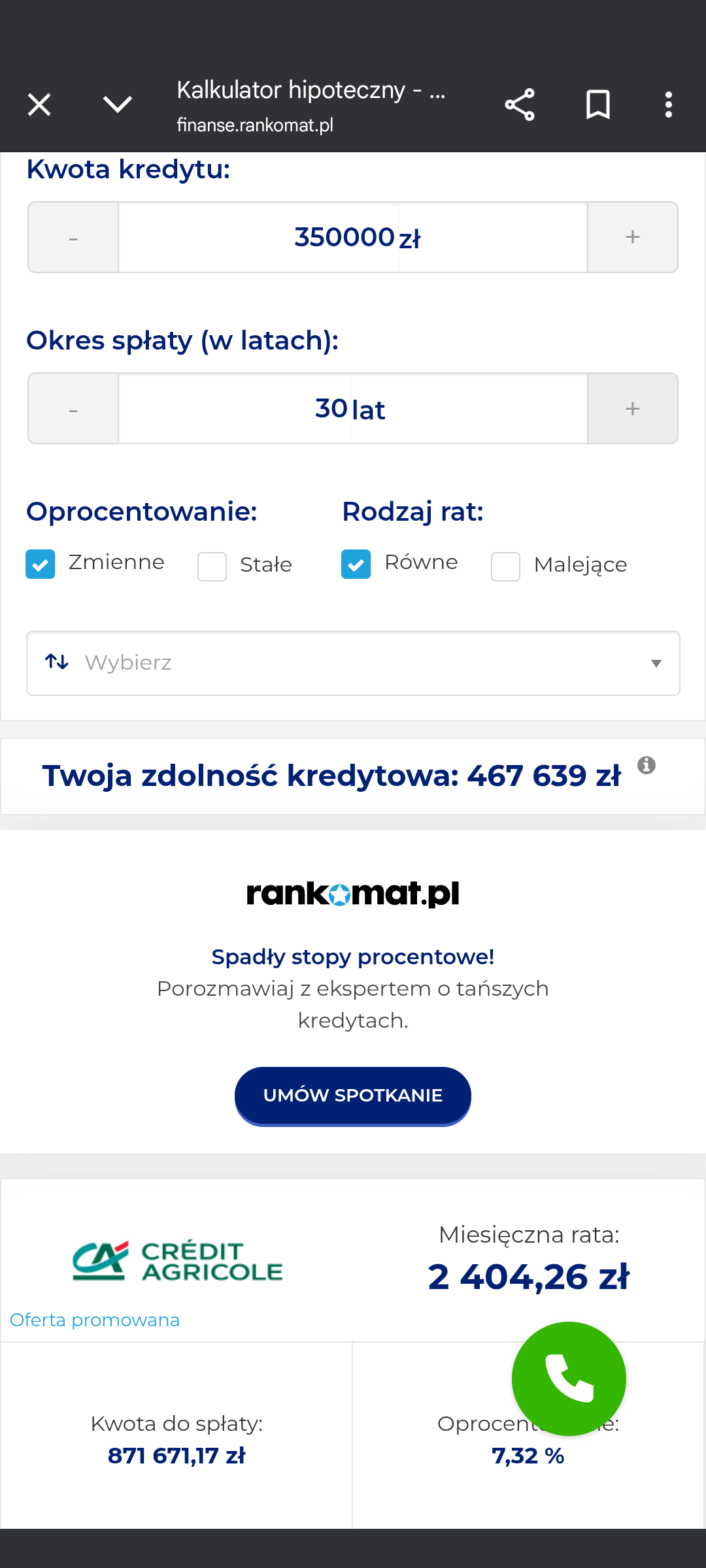The height and width of the screenshot is (1568, 706).
Task: Expand the Wybierz sorting dropdown
Action: click(x=353, y=663)
